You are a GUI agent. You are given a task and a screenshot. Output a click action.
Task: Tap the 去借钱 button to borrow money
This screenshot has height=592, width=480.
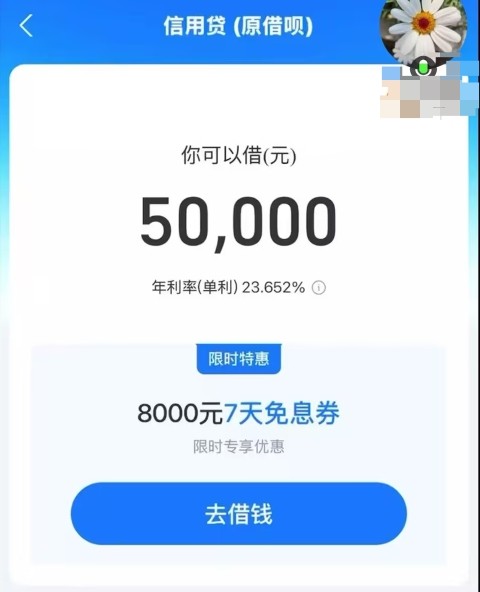point(239,513)
